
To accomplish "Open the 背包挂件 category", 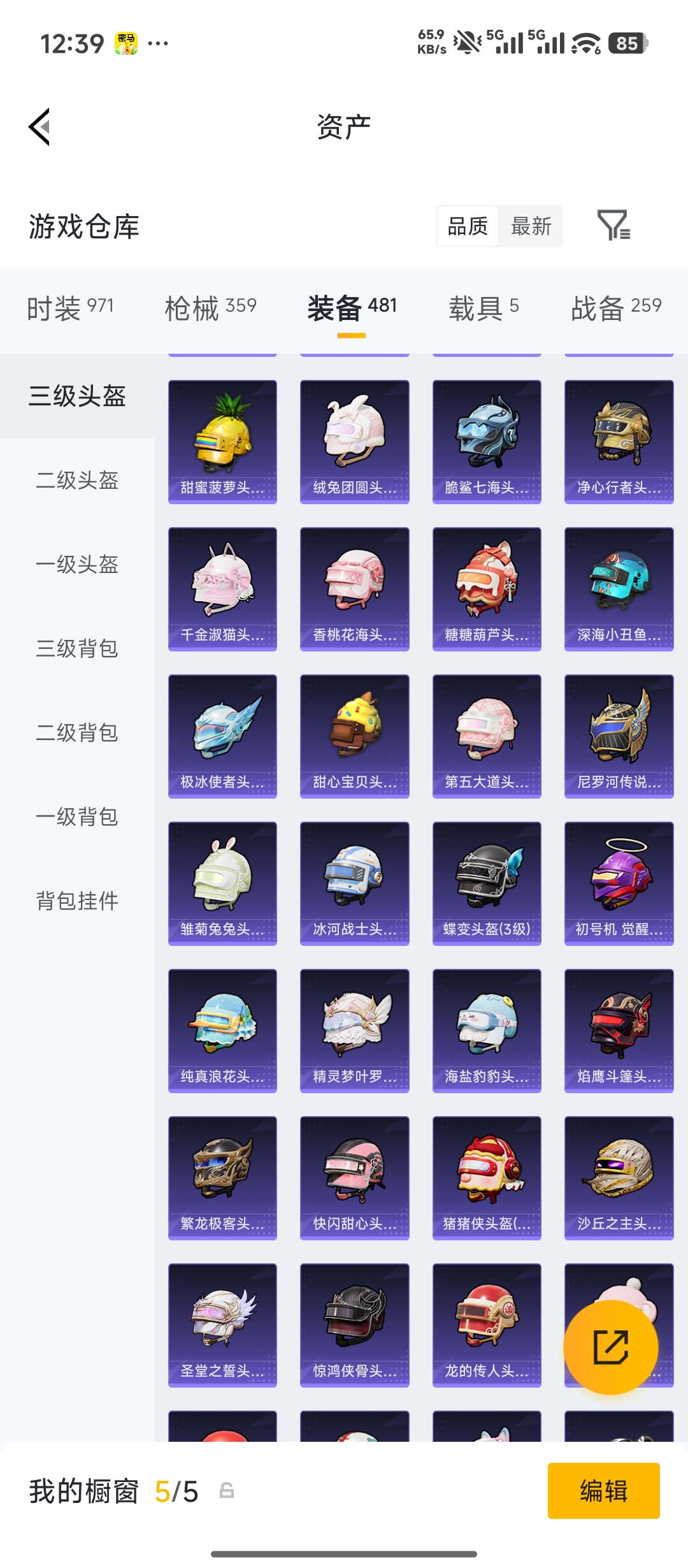I will point(78,901).
